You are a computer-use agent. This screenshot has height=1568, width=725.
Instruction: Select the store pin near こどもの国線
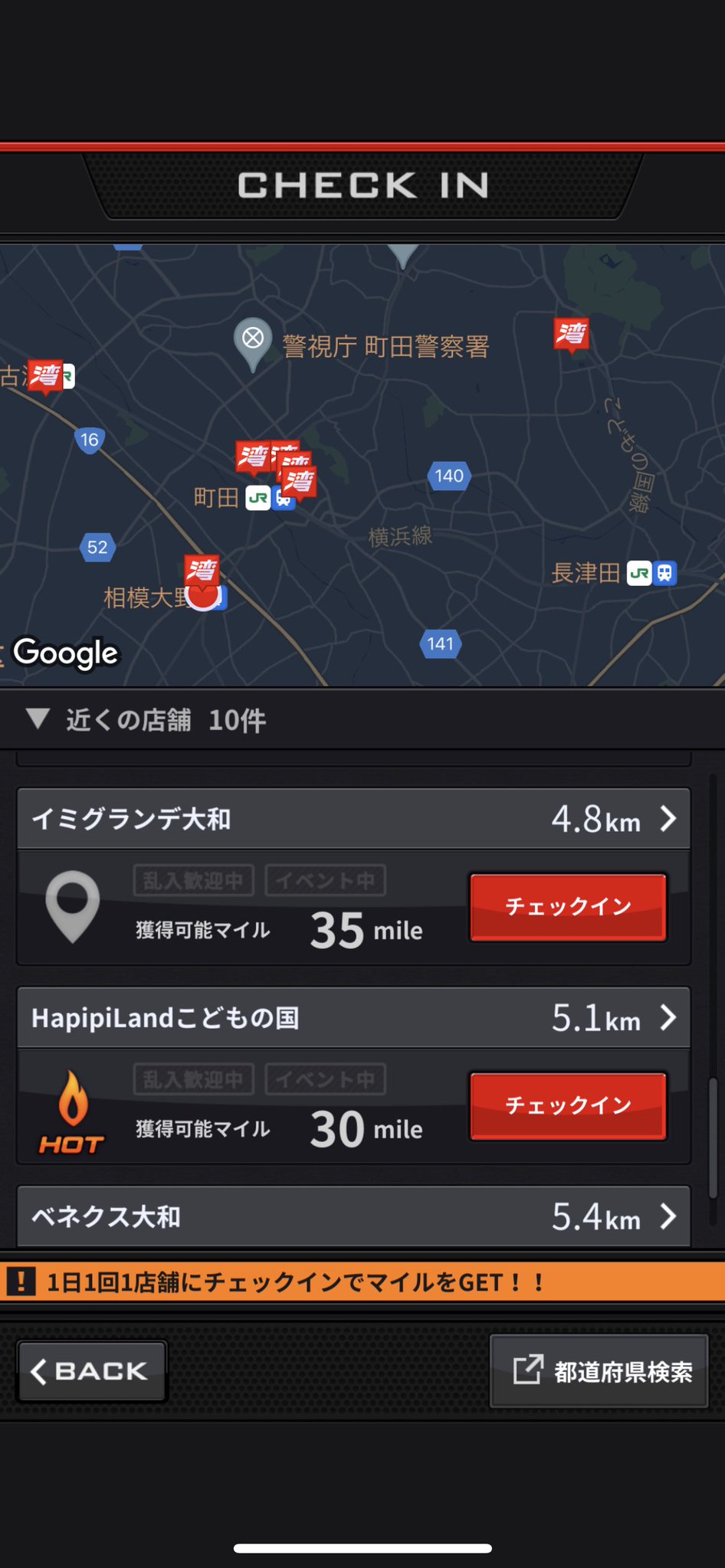(x=572, y=335)
